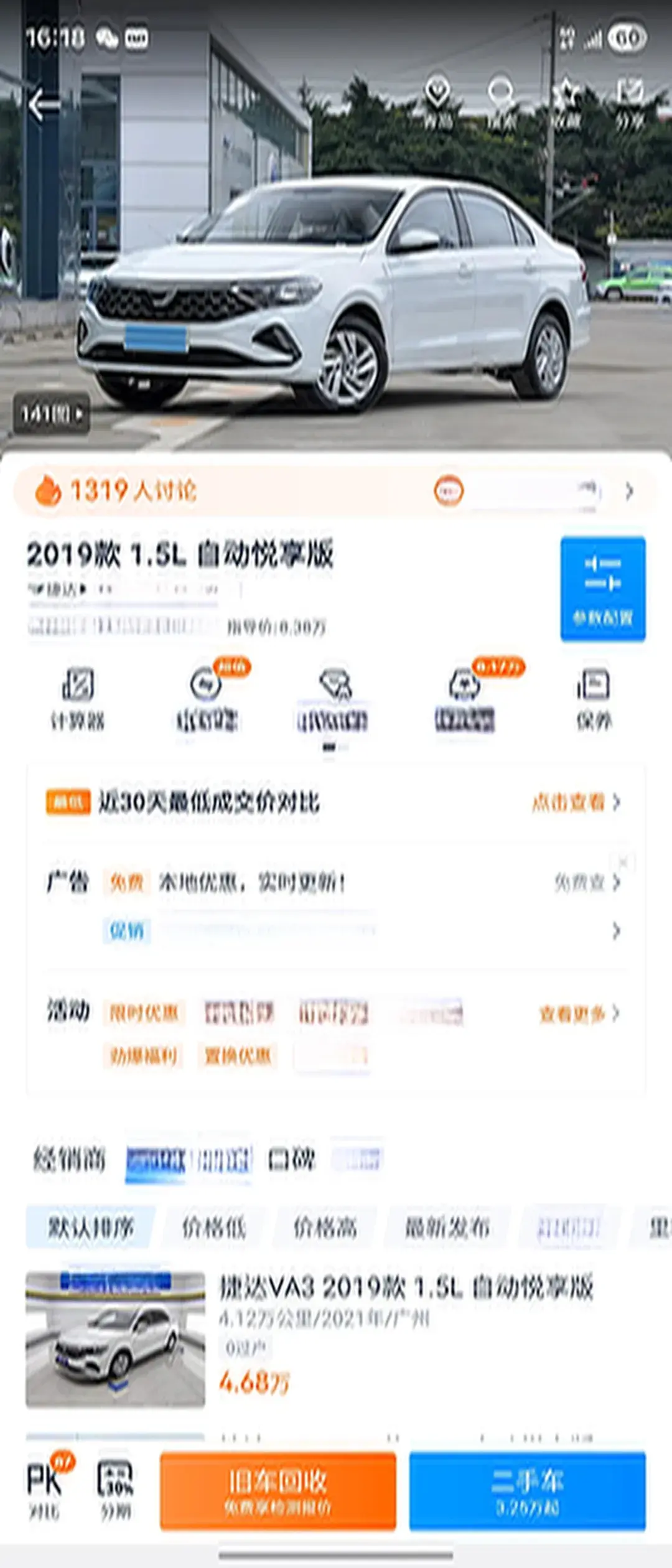This screenshot has width=672, height=1568.
Task: Open the 141-photo gallery badge
Action: click(52, 414)
